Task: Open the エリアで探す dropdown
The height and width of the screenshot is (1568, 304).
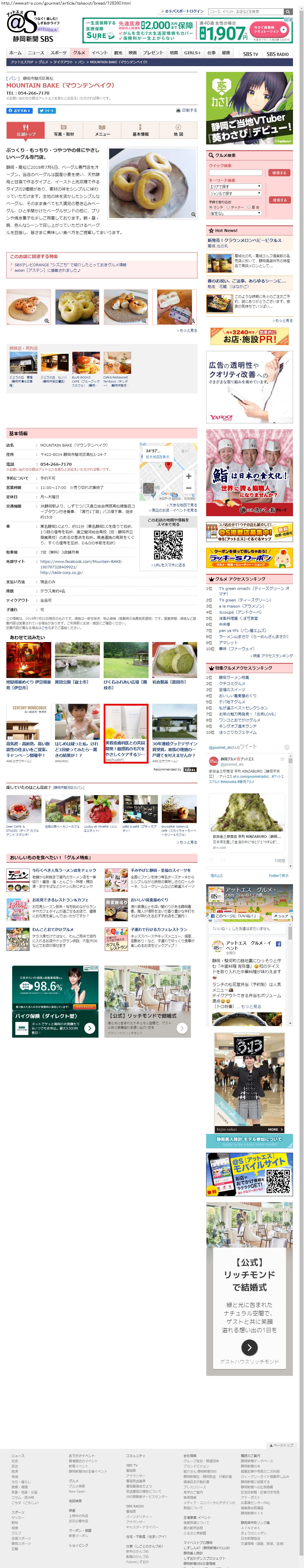Action: (x=235, y=186)
